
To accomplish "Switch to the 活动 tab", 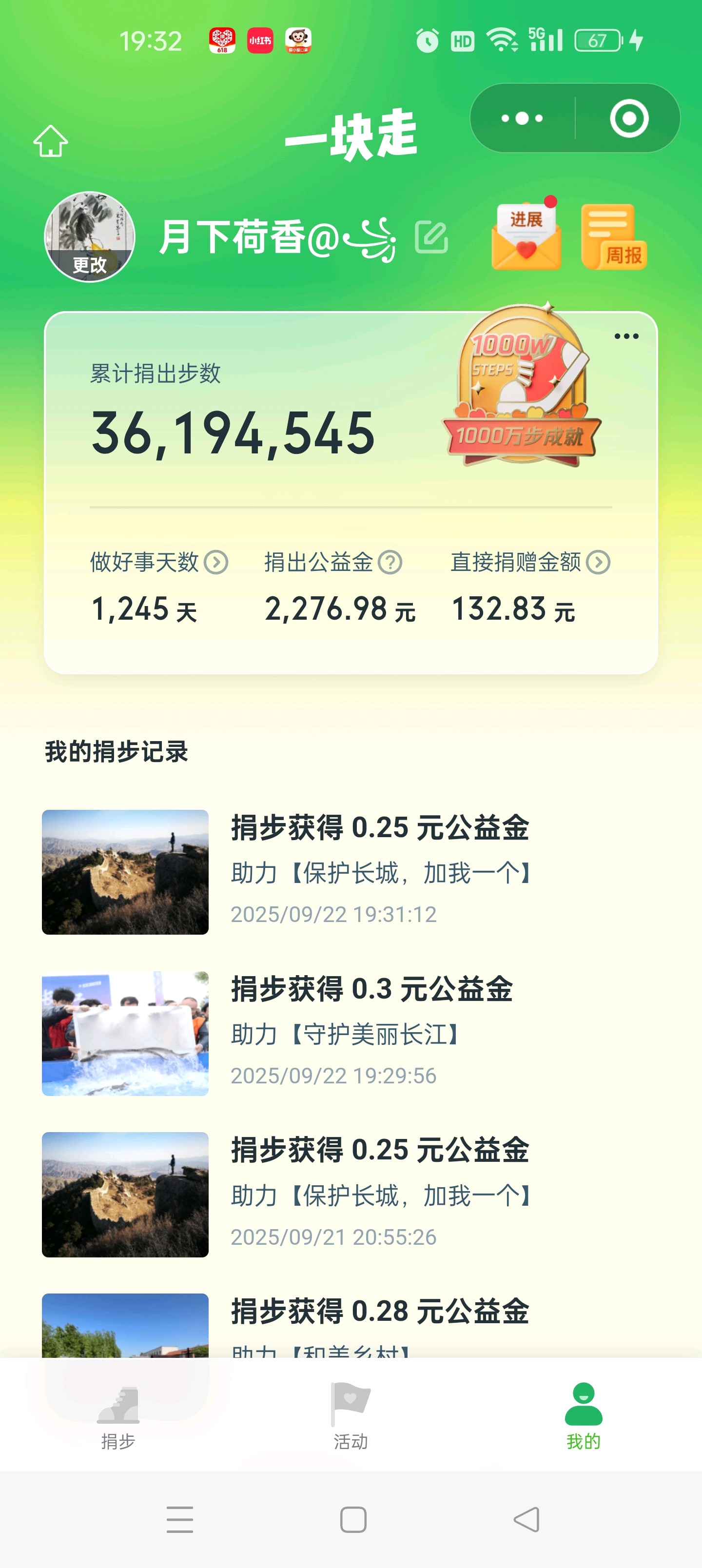I will [351, 1416].
